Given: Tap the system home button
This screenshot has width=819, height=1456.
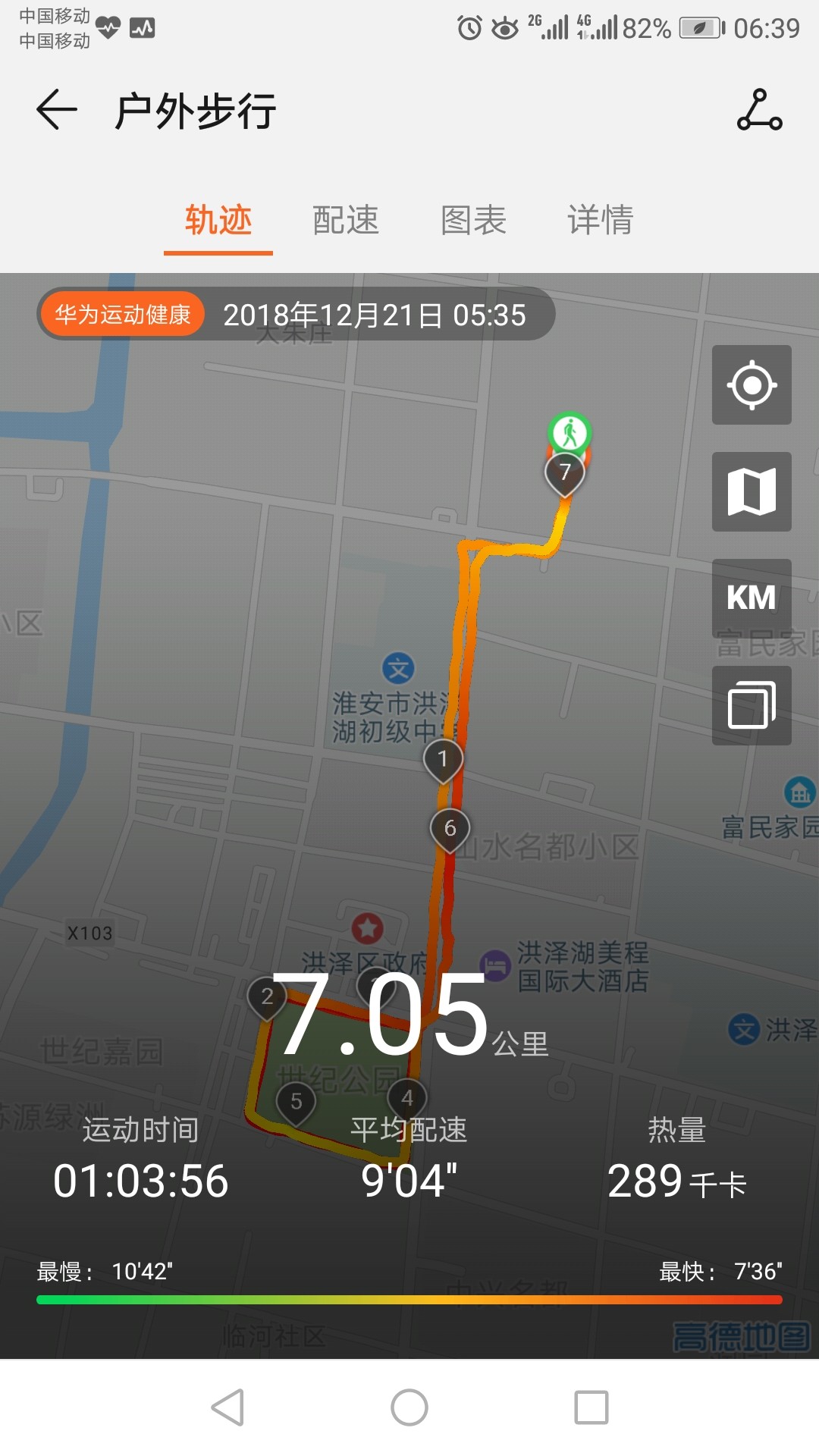Looking at the screenshot, I should coord(409,1407).
